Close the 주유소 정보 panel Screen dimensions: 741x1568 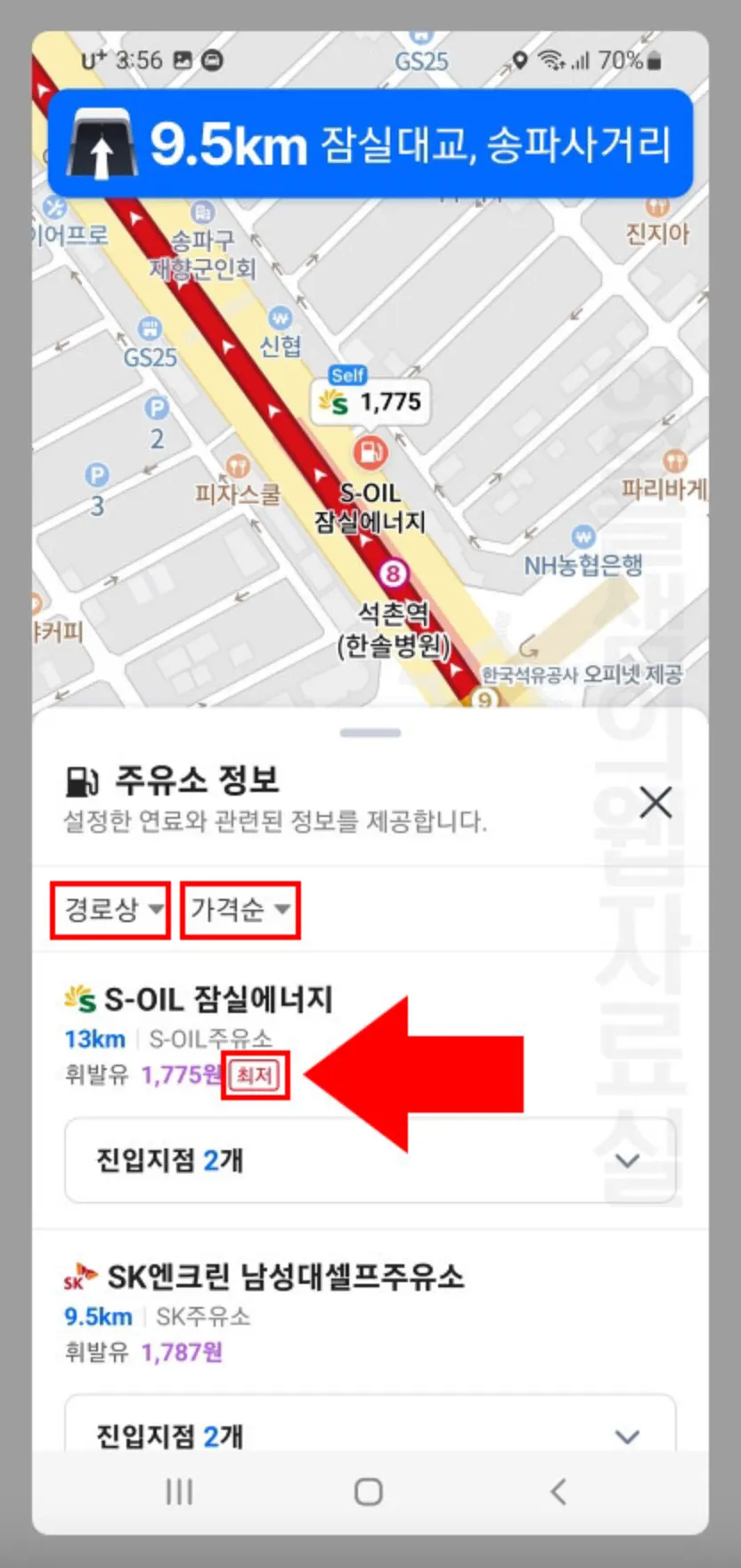click(x=655, y=803)
